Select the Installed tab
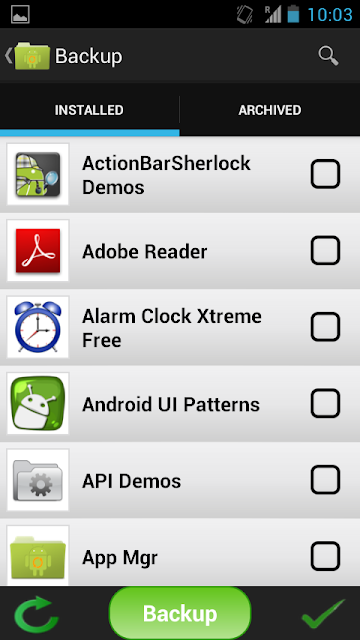 [x=89, y=110]
